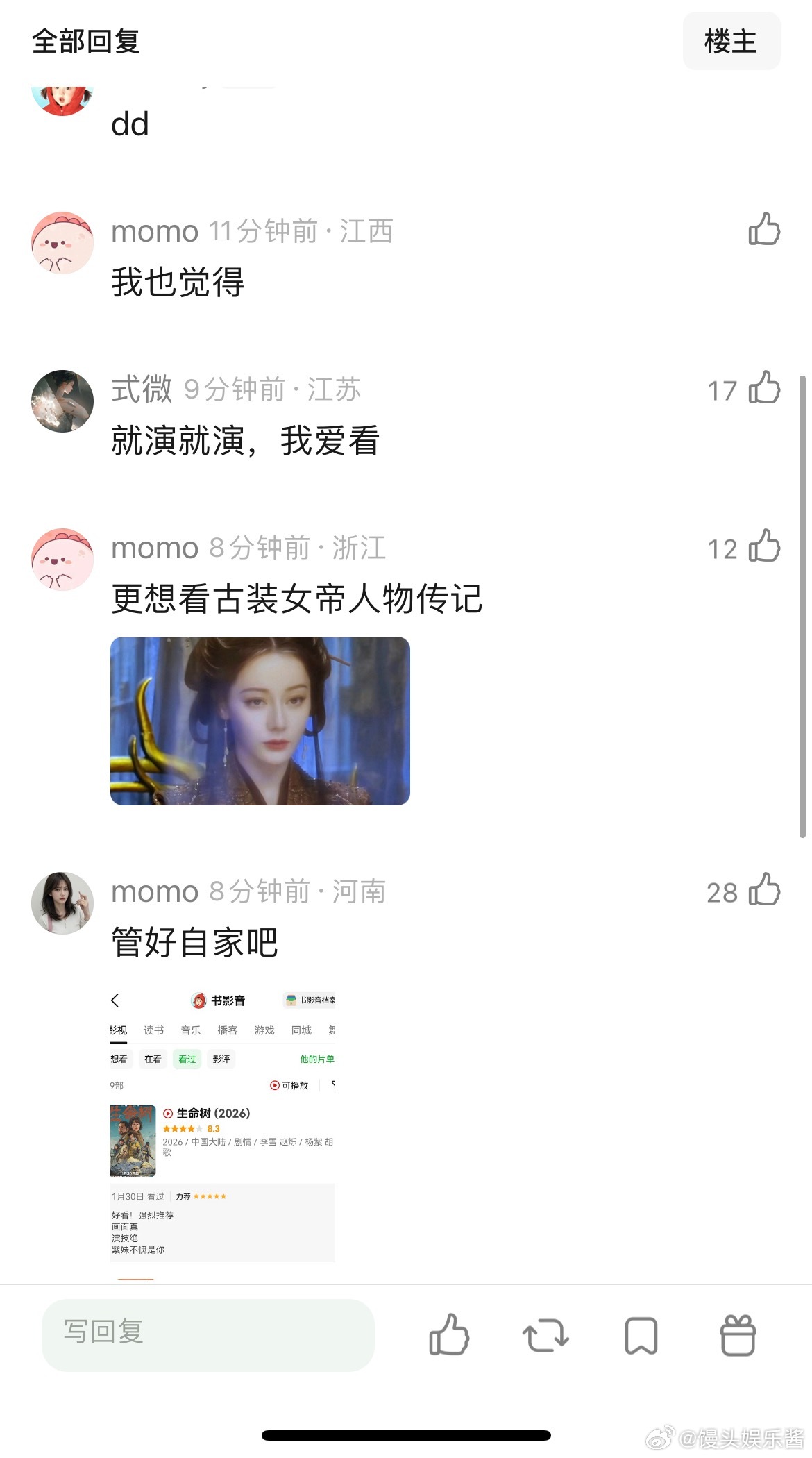Tap the repost icon in the bottom toolbar
The width and height of the screenshot is (812, 1458).
tap(545, 1334)
